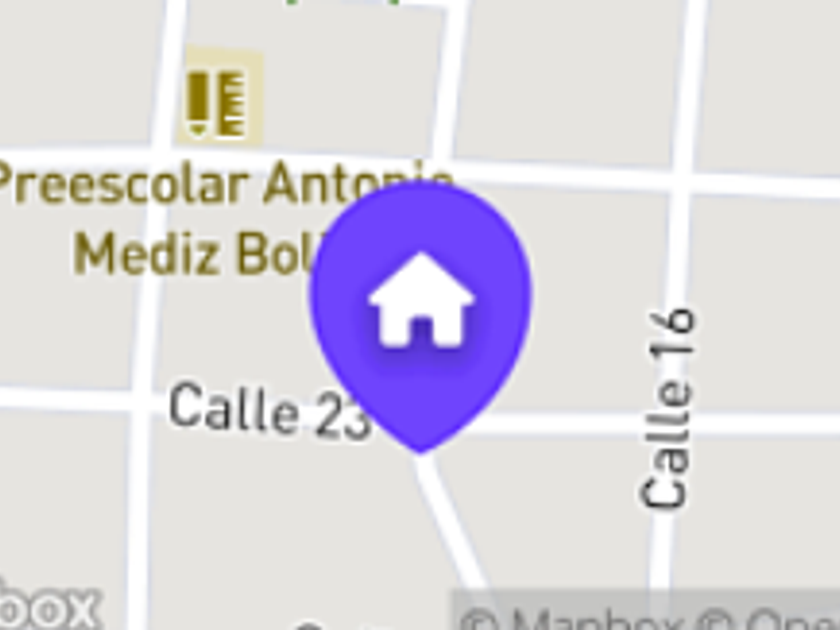The image size is (840, 630).
Task: Open the Mapbox logo link
Action: [49, 606]
